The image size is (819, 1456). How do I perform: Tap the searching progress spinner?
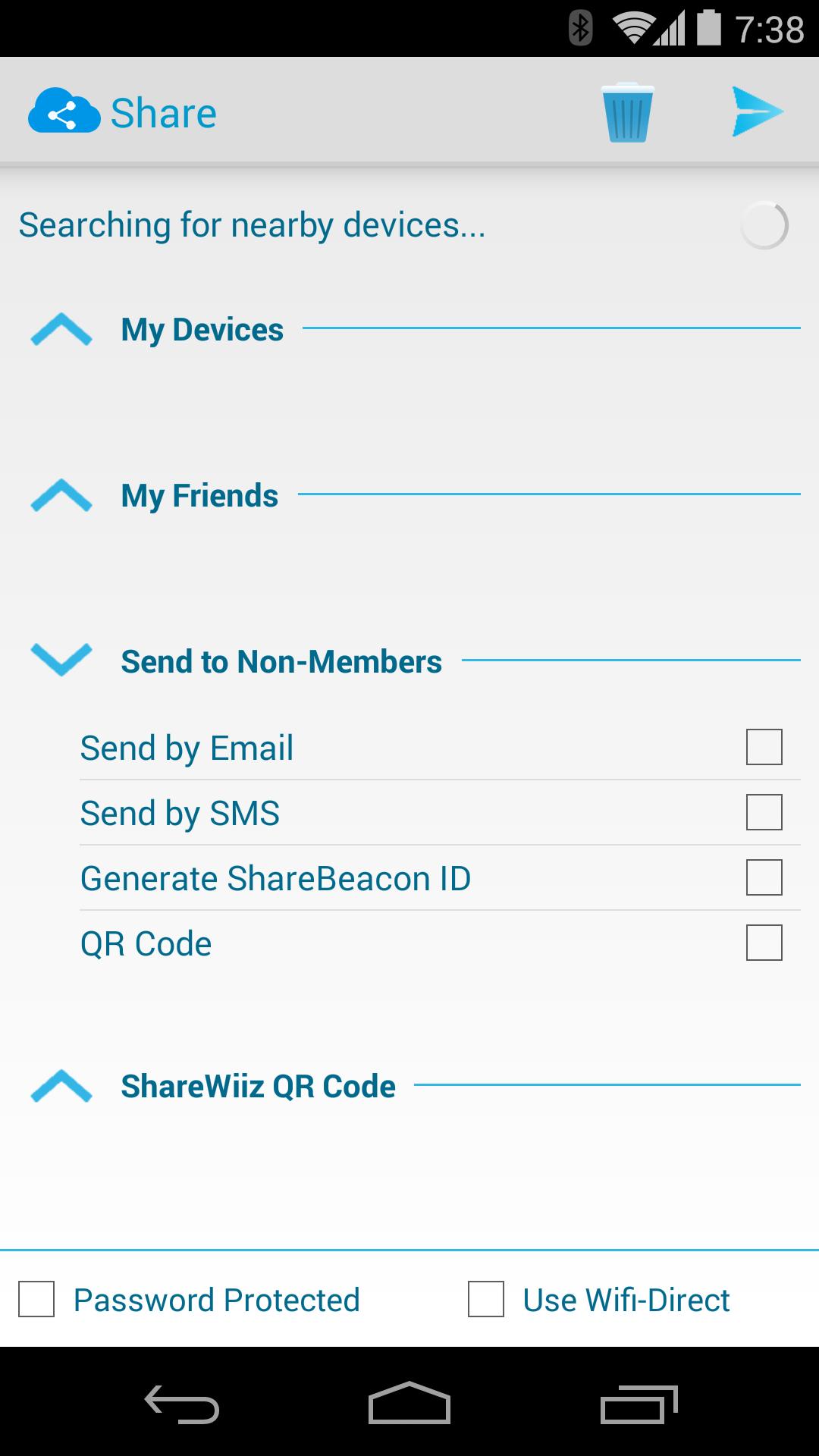766,224
